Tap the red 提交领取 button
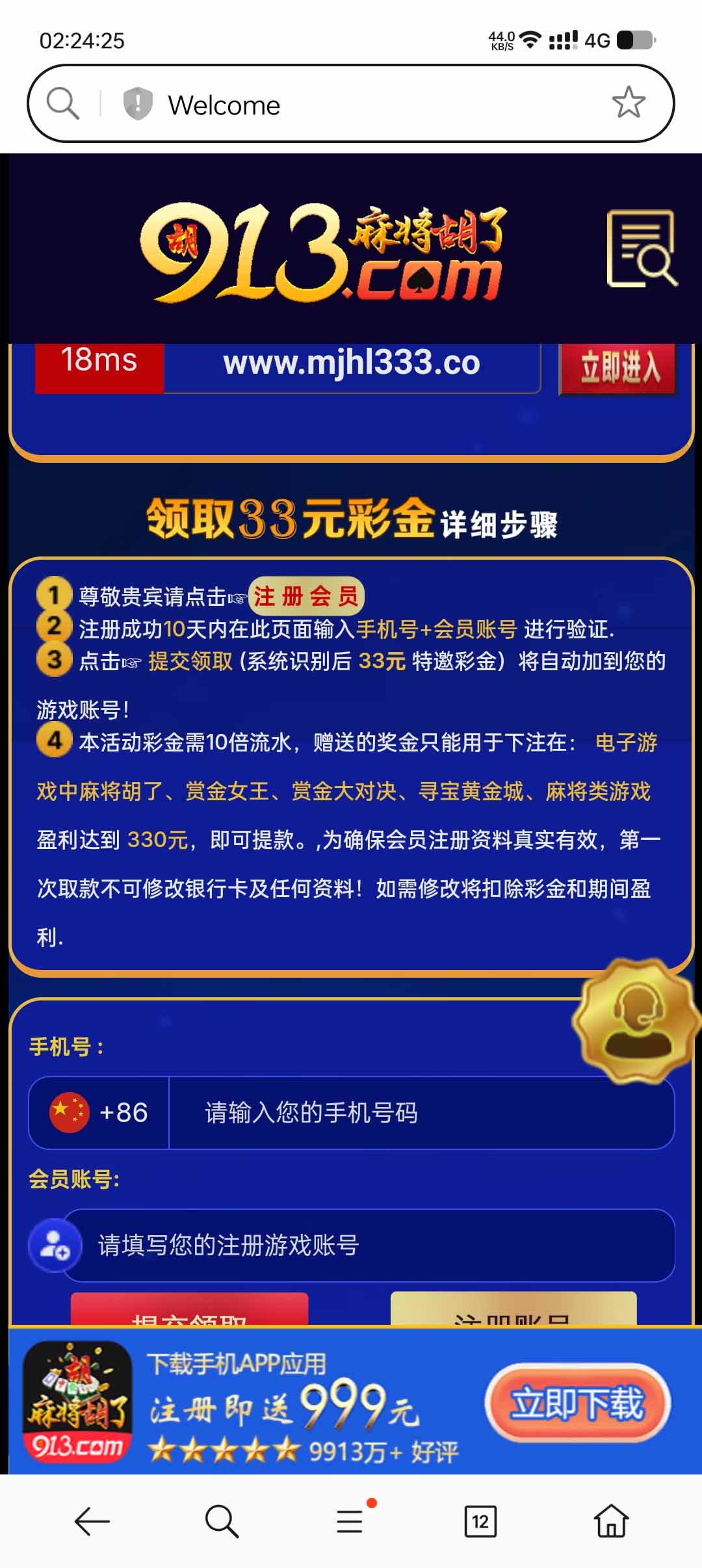The width and height of the screenshot is (702, 1568). (189, 1309)
